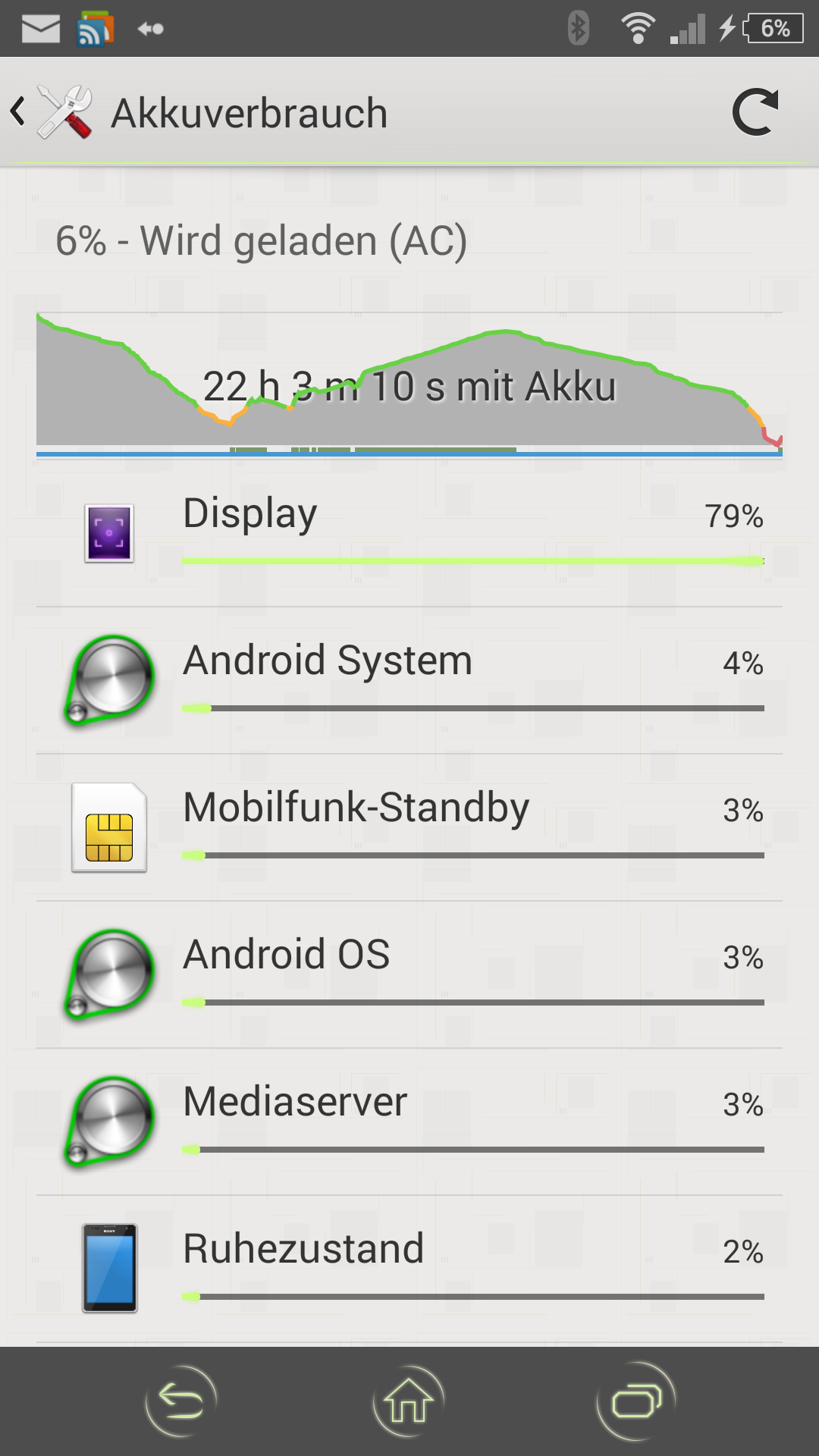Open recent apps from navigation bar
This screenshot has width=819, height=1456.
(636, 1401)
